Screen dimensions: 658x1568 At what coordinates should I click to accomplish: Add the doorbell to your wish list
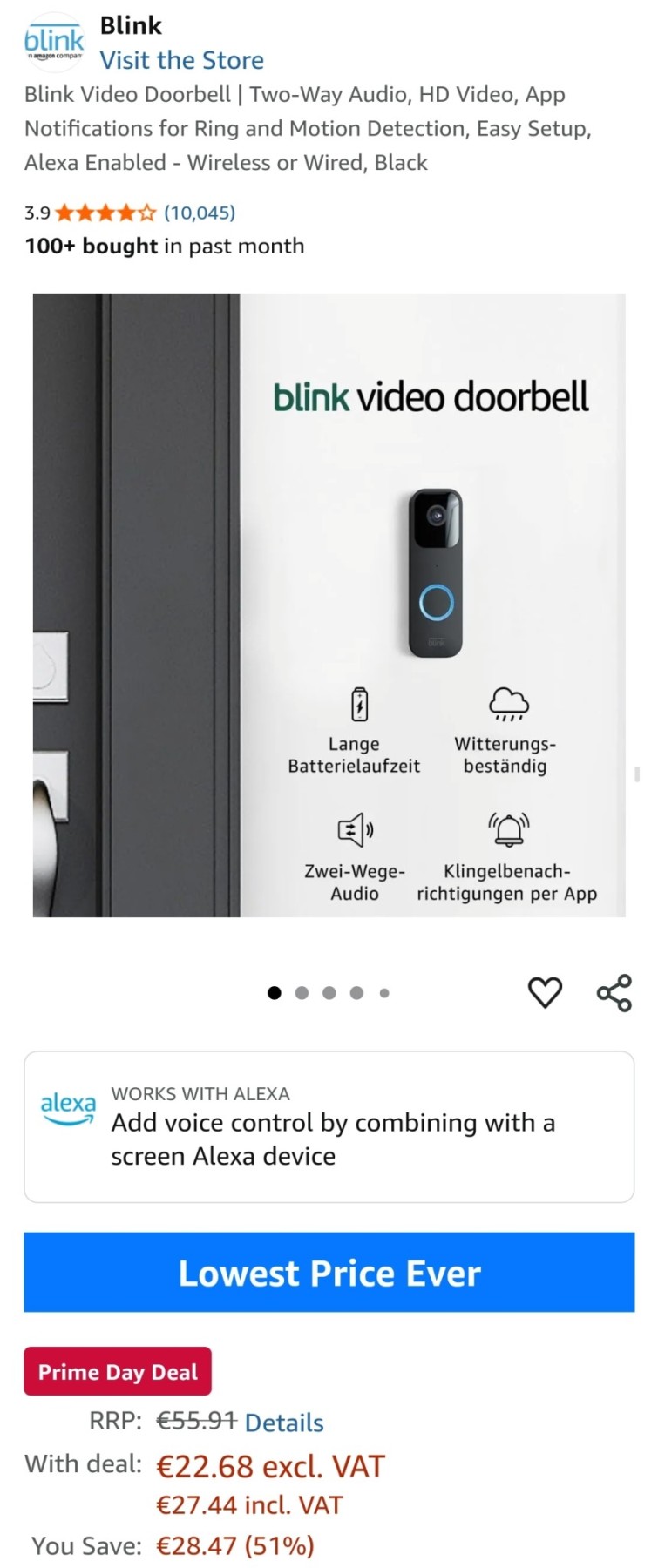pos(546,992)
